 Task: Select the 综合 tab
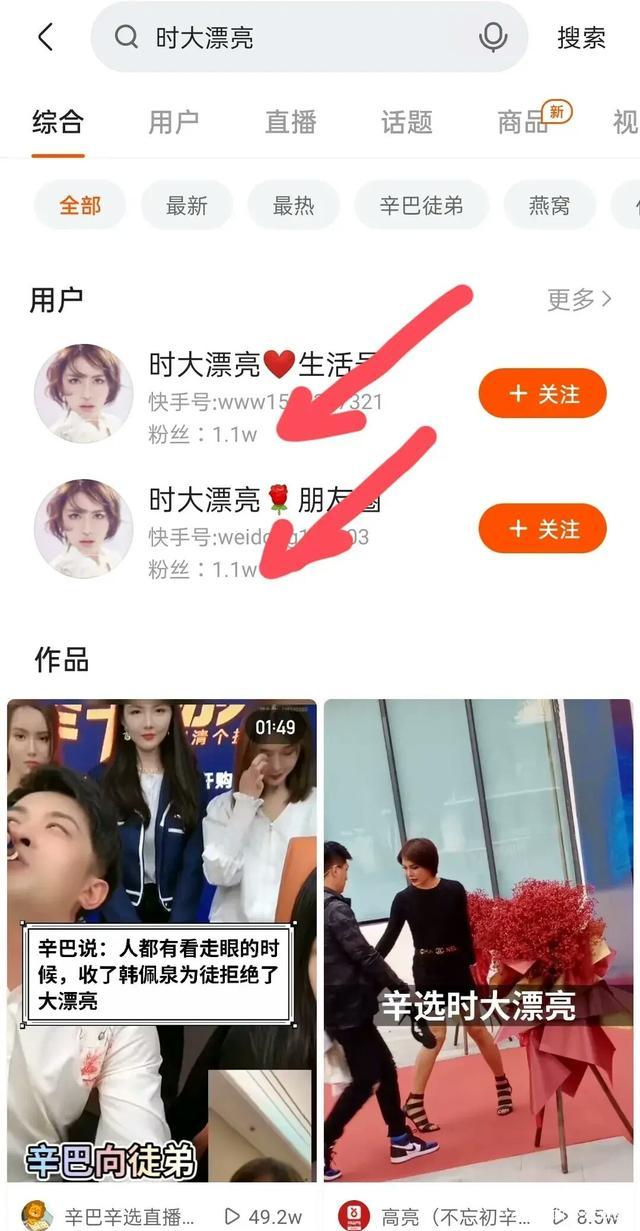coord(58,122)
